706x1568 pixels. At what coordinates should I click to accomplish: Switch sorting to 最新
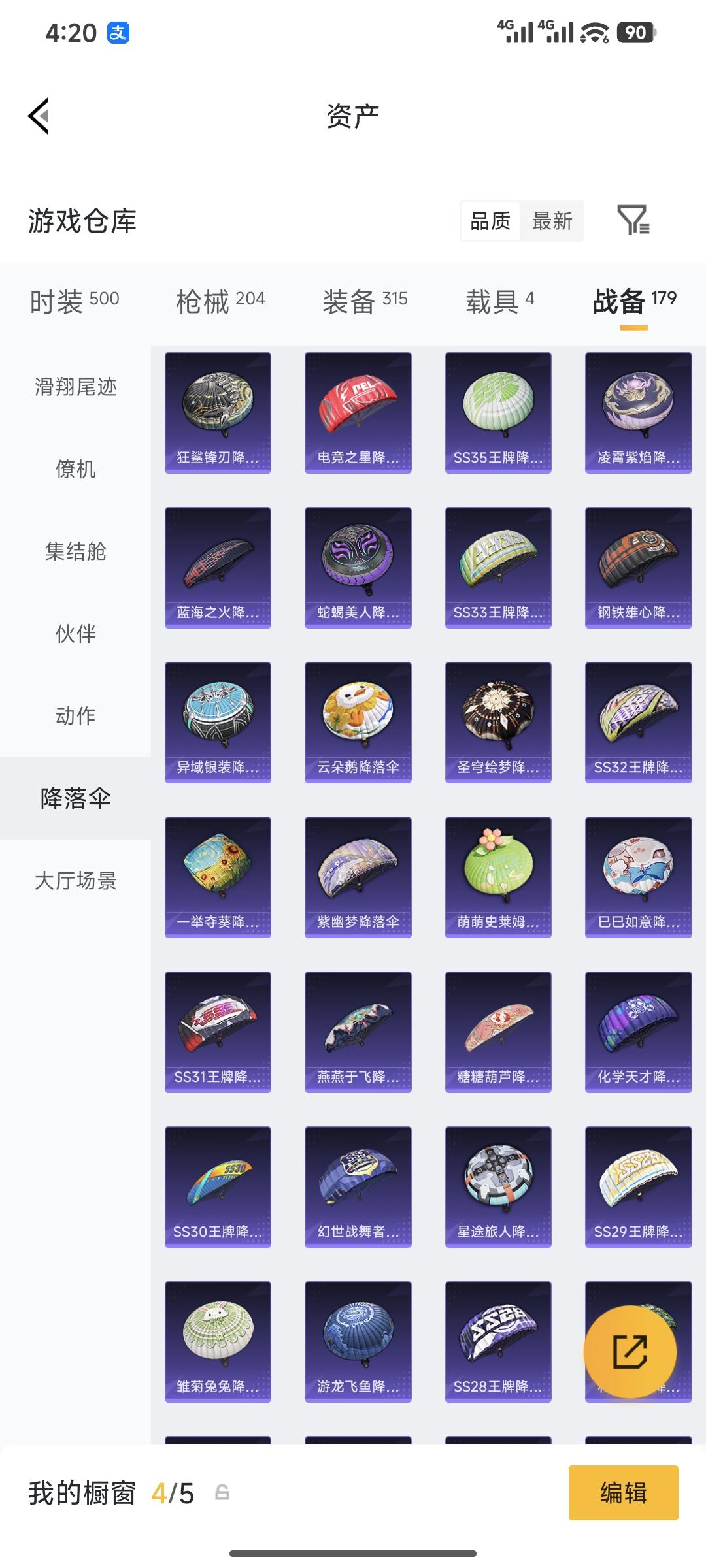point(552,222)
